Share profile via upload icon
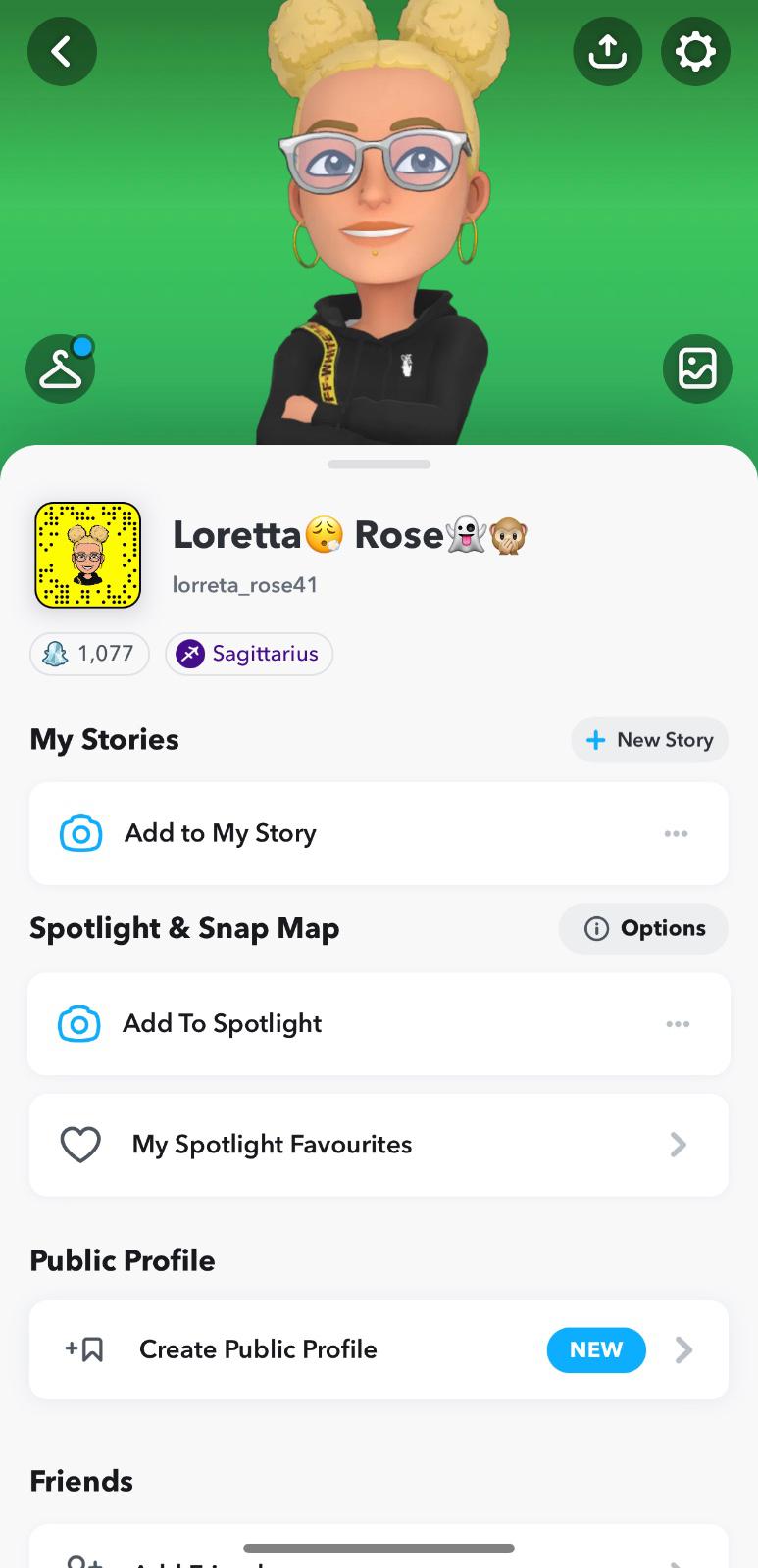This screenshot has width=758, height=1568. tap(607, 51)
